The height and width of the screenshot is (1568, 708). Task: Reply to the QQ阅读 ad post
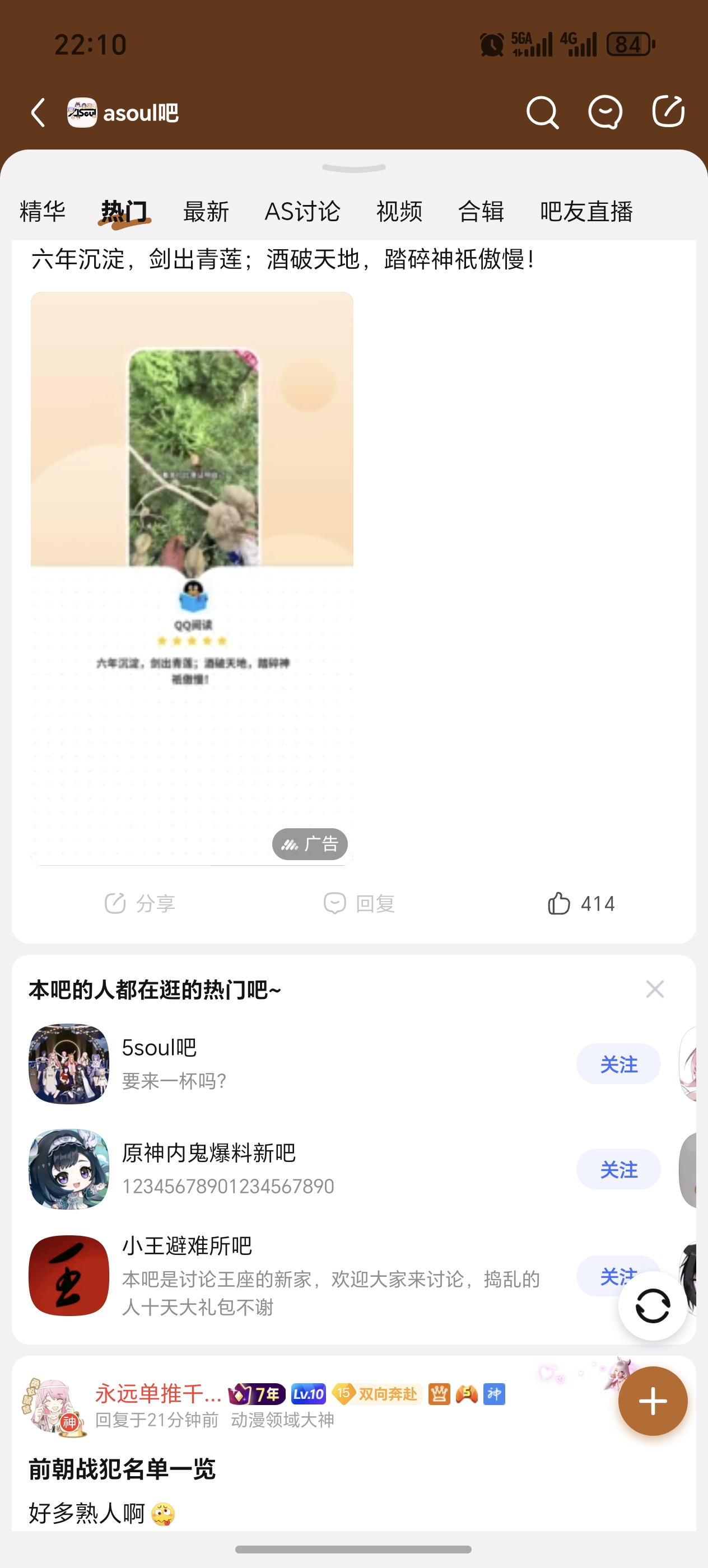pyautogui.click(x=359, y=903)
